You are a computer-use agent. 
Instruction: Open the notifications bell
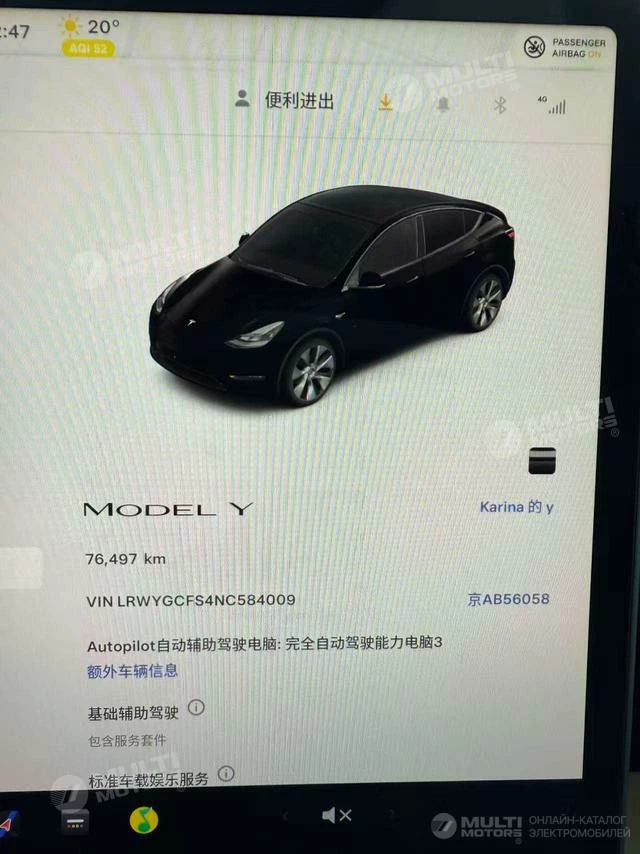(442, 104)
